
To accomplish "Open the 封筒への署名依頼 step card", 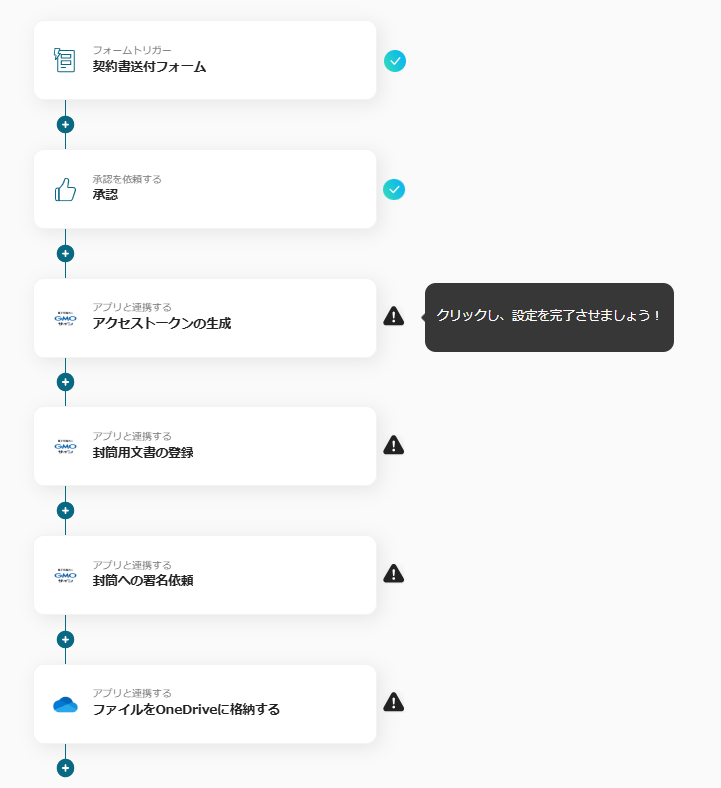I will pyautogui.click(x=205, y=575).
